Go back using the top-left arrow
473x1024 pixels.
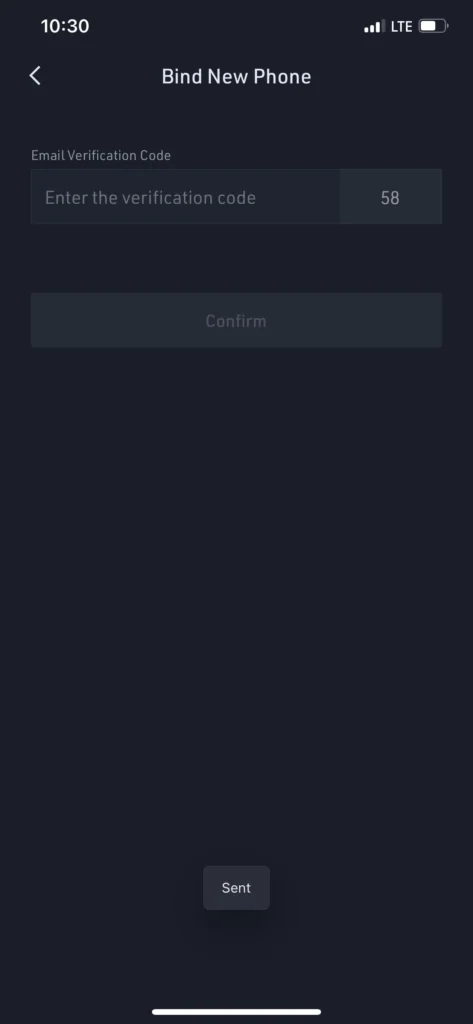point(35,76)
